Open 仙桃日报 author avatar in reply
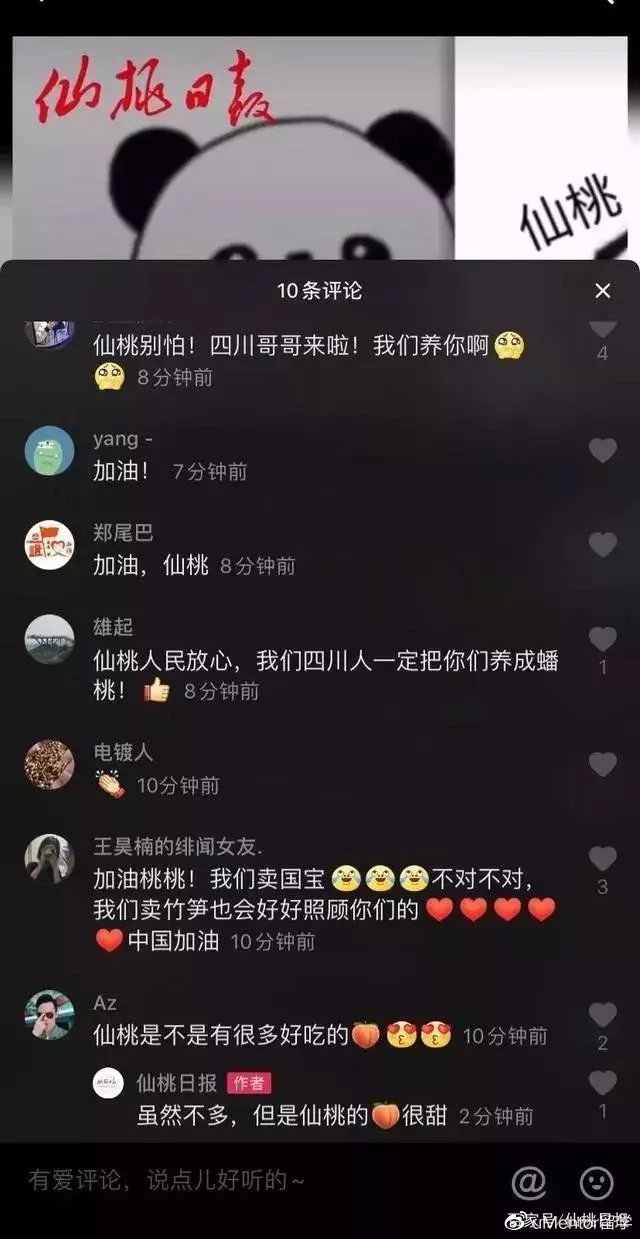The height and width of the screenshot is (1239, 640). pyautogui.click(x=108, y=1082)
